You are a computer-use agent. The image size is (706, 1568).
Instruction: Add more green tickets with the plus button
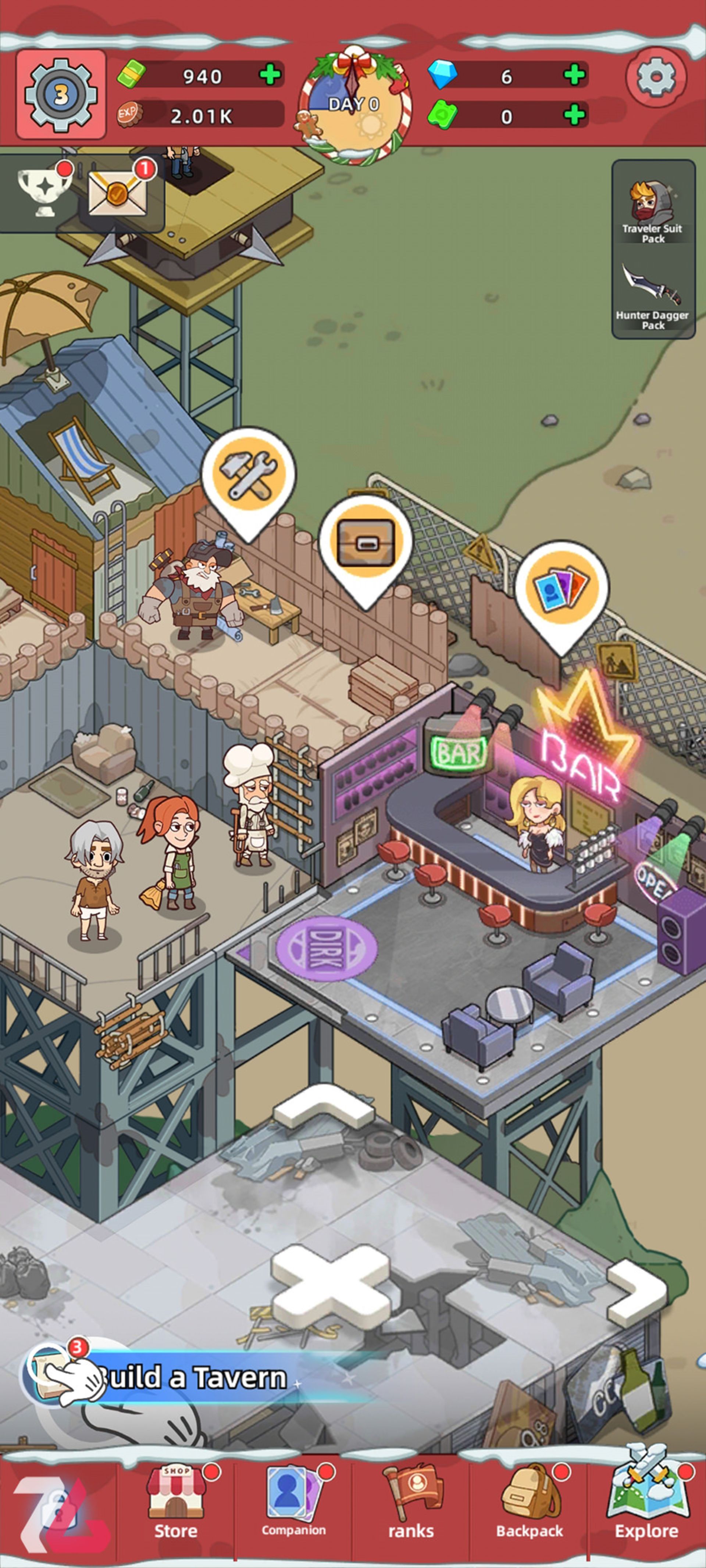(x=574, y=114)
